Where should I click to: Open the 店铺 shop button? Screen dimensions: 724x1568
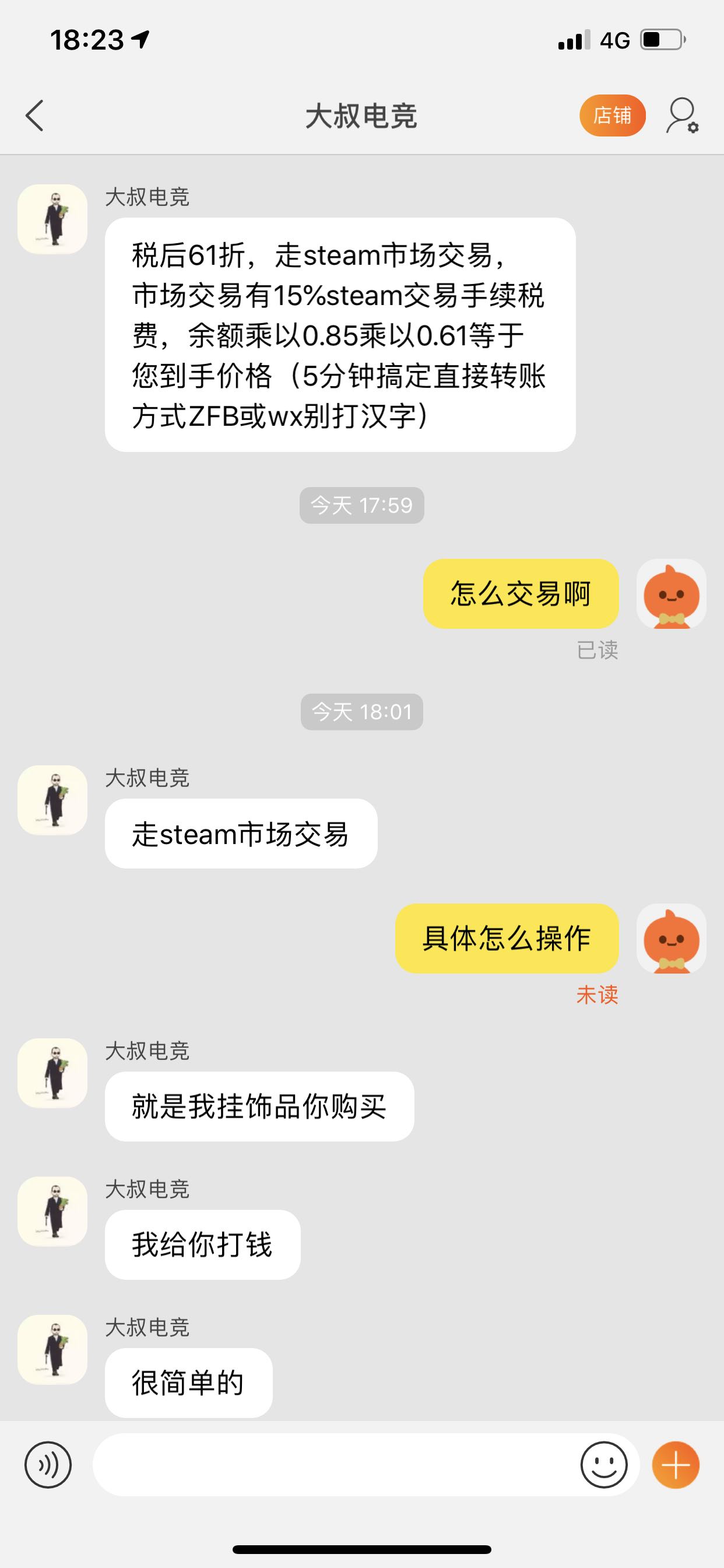pos(613,115)
